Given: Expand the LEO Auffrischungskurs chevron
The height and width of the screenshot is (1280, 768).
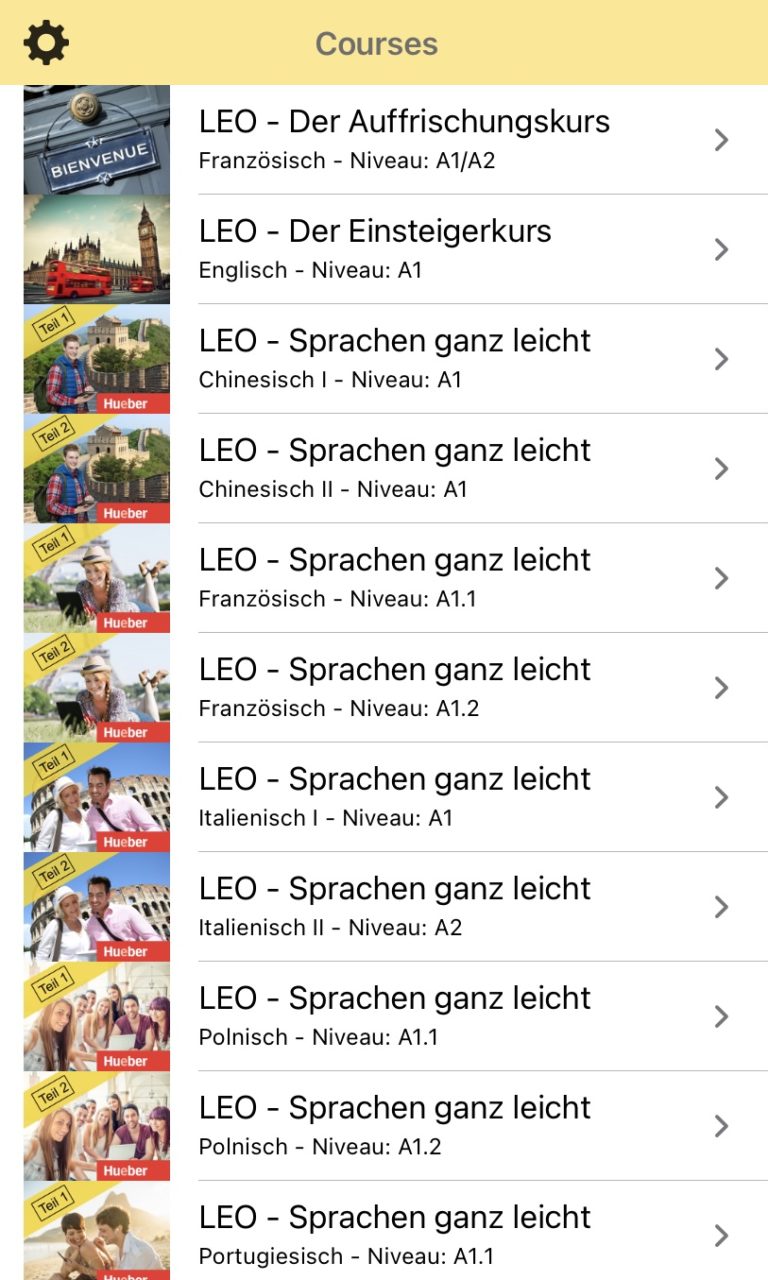Looking at the screenshot, I should pyautogui.click(x=721, y=140).
